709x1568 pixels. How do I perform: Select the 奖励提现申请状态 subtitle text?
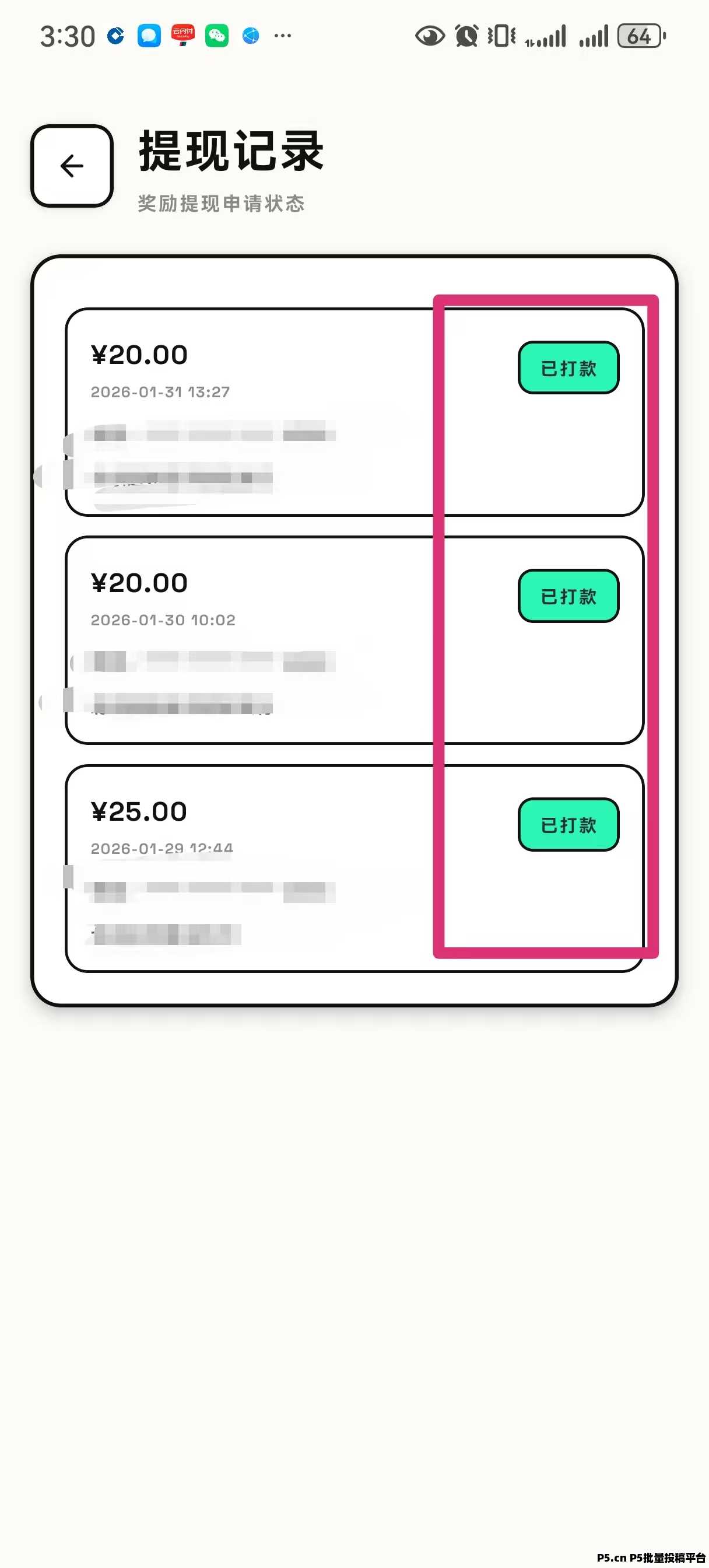[222, 205]
